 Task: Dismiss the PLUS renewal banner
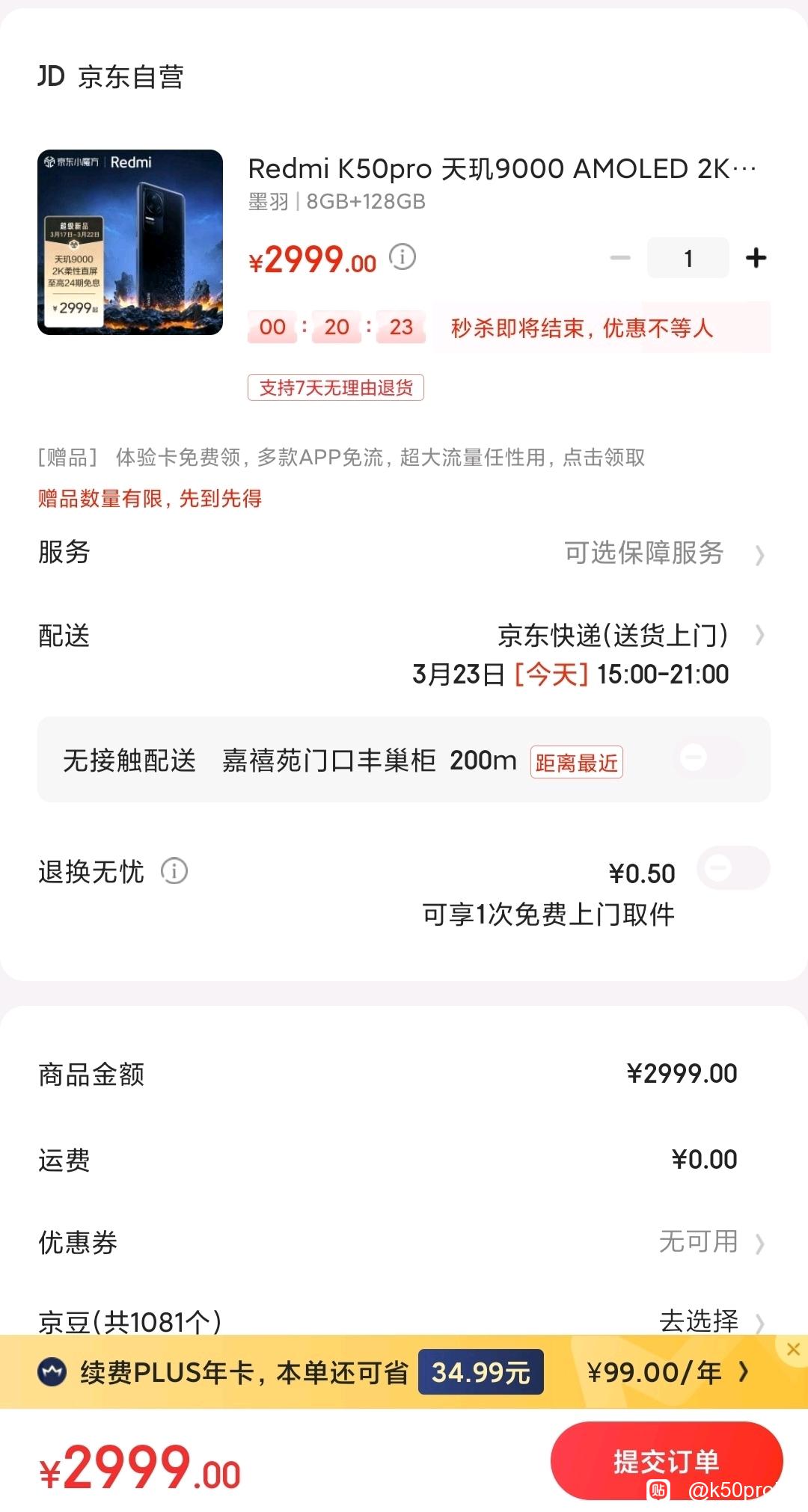(x=794, y=1349)
